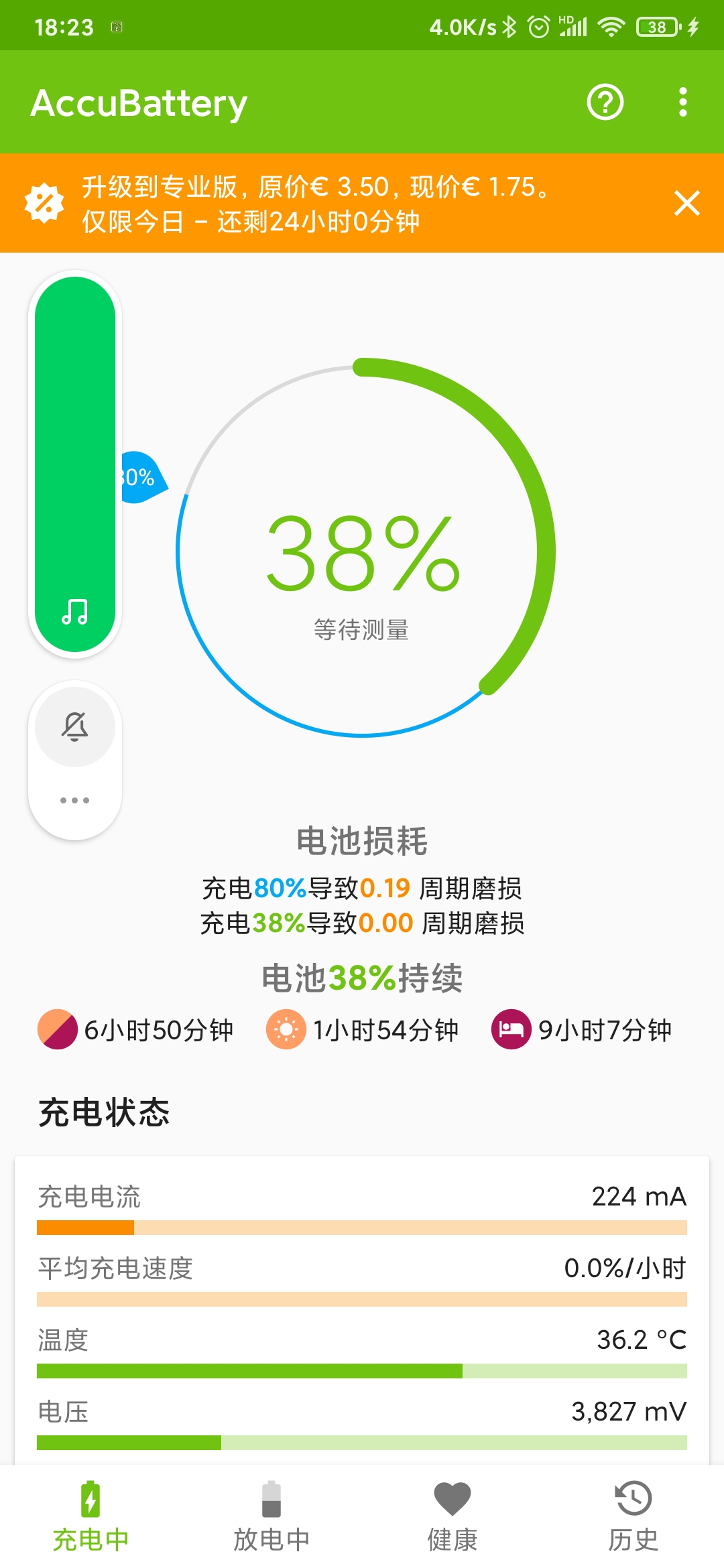Dismiss the orange upgrade promotion banner

pos(687,203)
